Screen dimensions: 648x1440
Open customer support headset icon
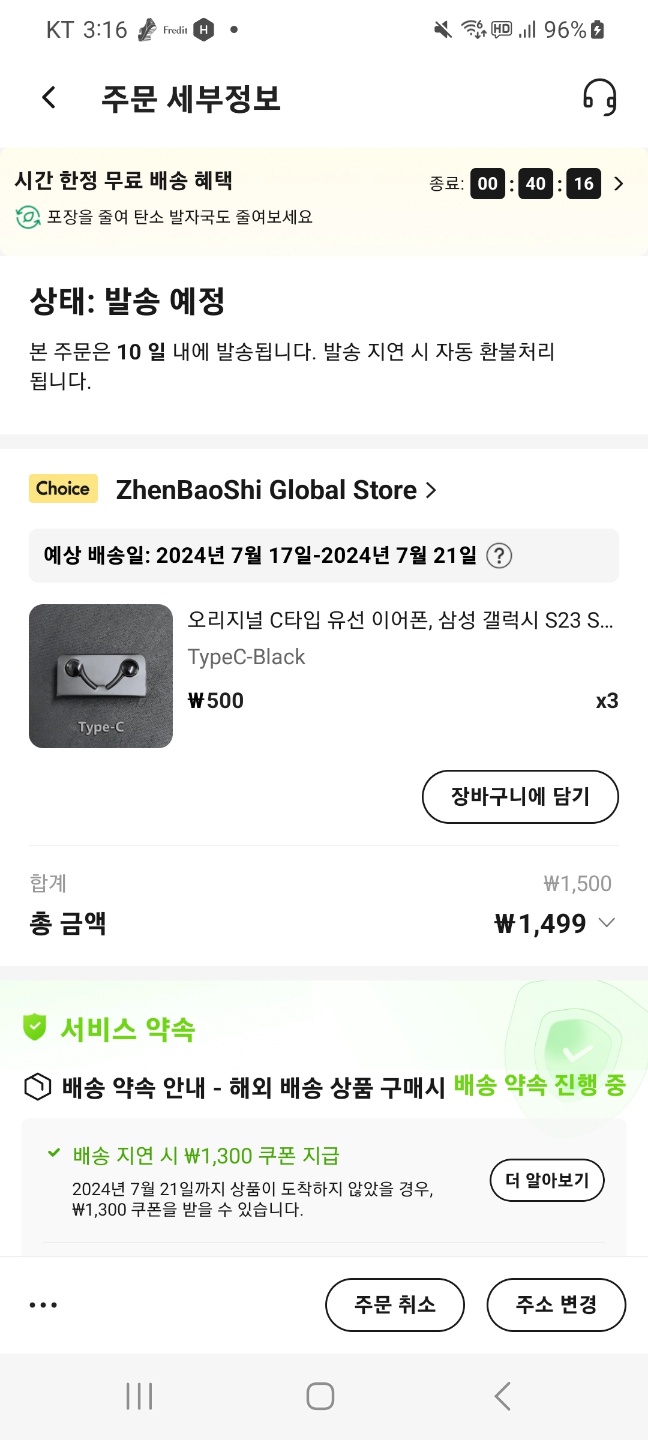tap(600, 98)
